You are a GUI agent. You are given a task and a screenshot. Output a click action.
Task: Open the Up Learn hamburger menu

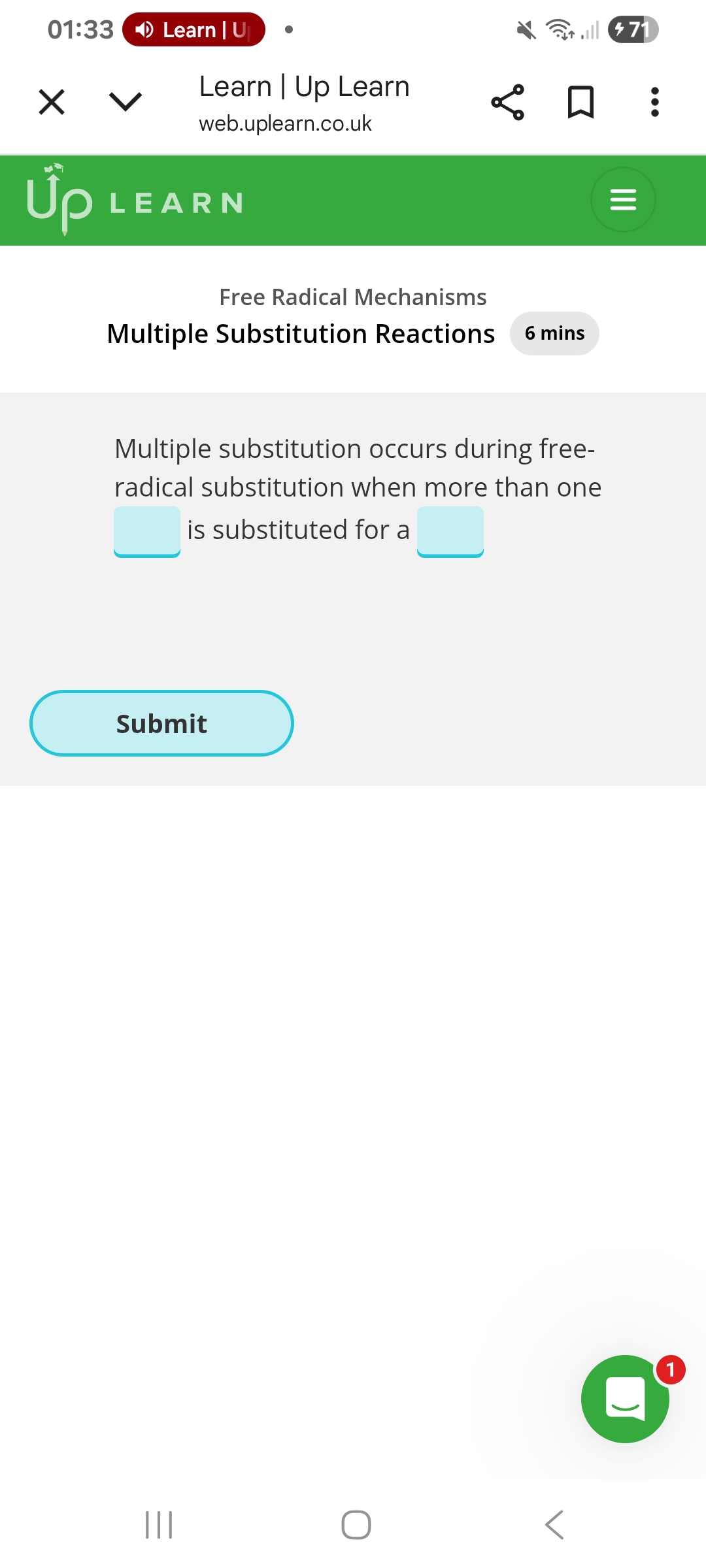pos(623,199)
